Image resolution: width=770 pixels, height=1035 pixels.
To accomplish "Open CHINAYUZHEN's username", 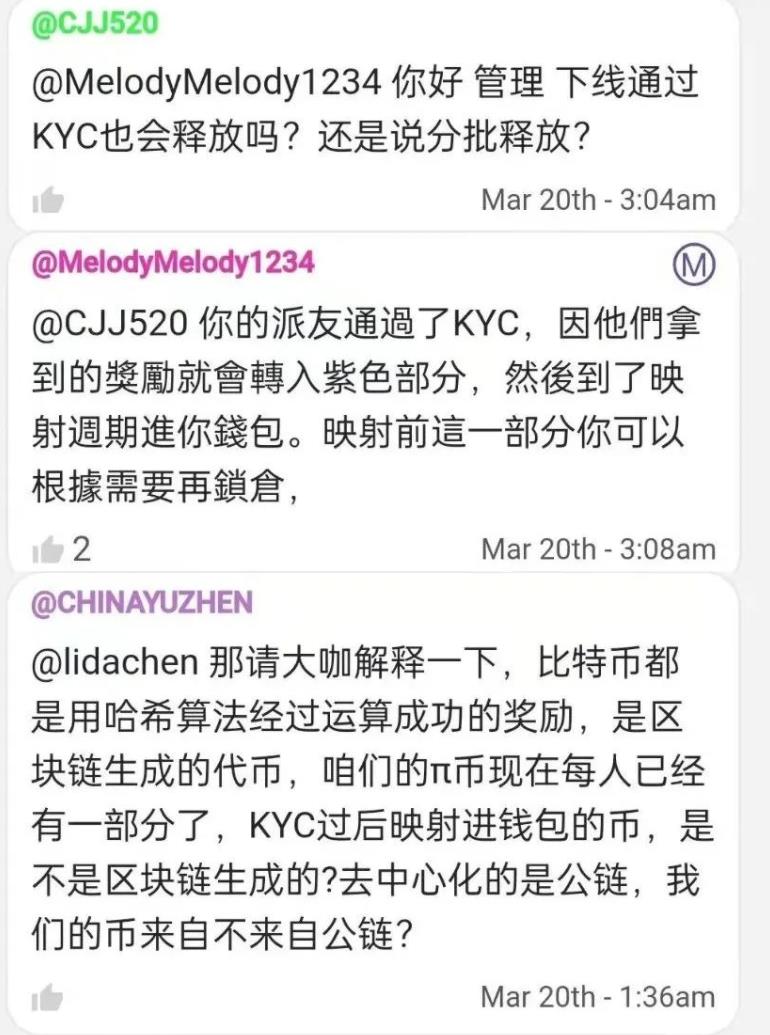I will coord(142,602).
